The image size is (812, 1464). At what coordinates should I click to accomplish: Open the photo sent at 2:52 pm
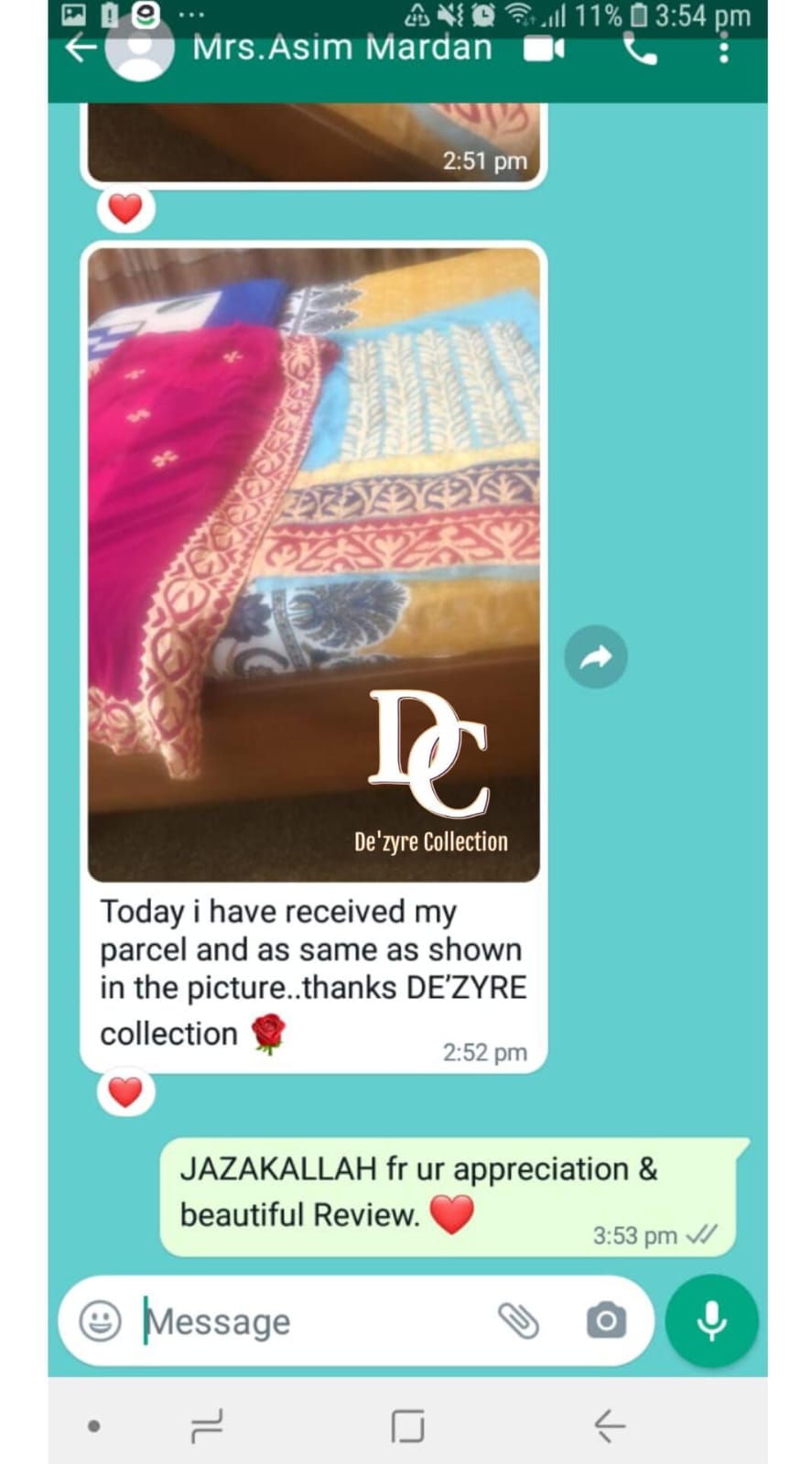click(313, 564)
